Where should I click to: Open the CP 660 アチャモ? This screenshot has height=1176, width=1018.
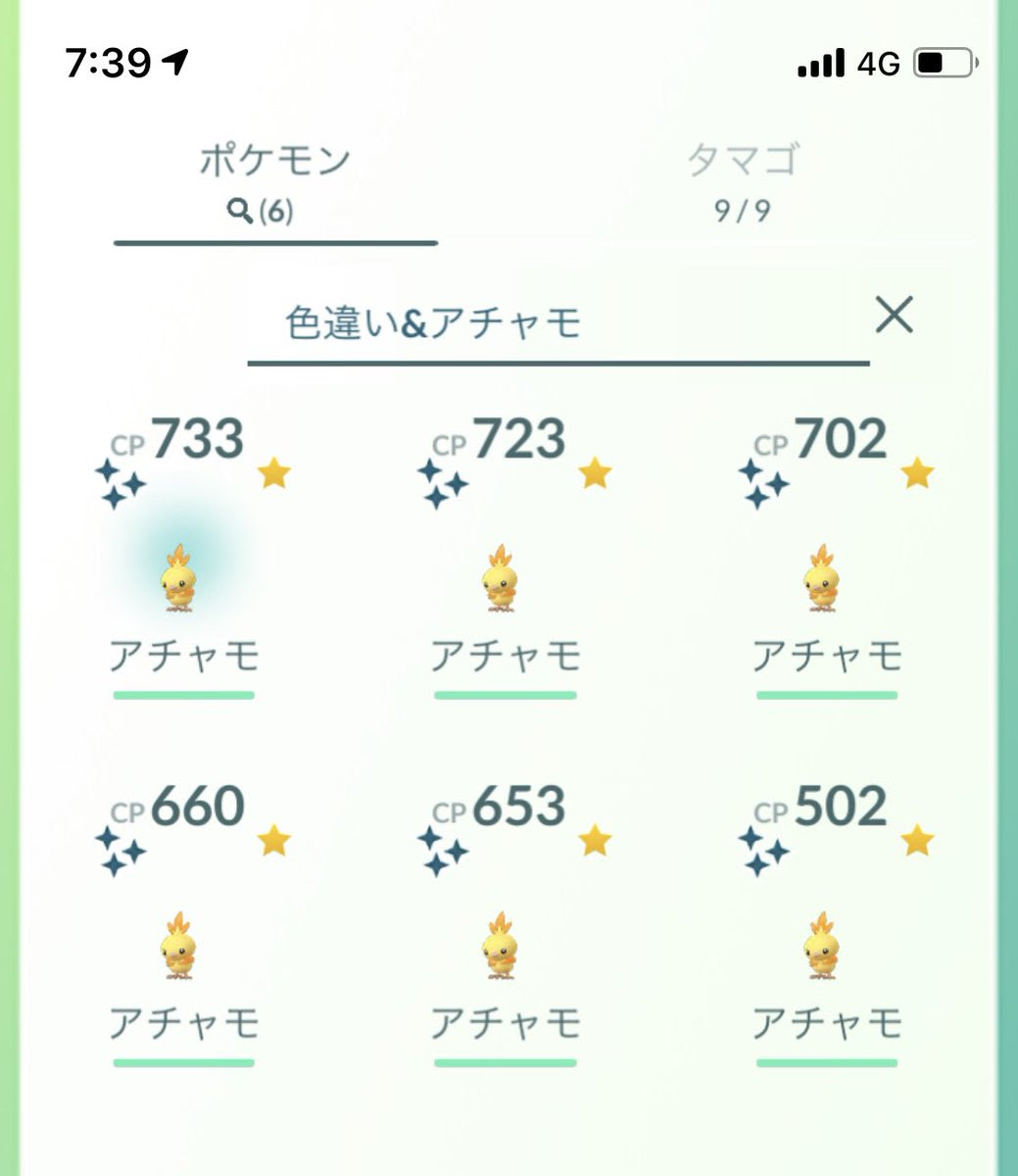click(178, 948)
